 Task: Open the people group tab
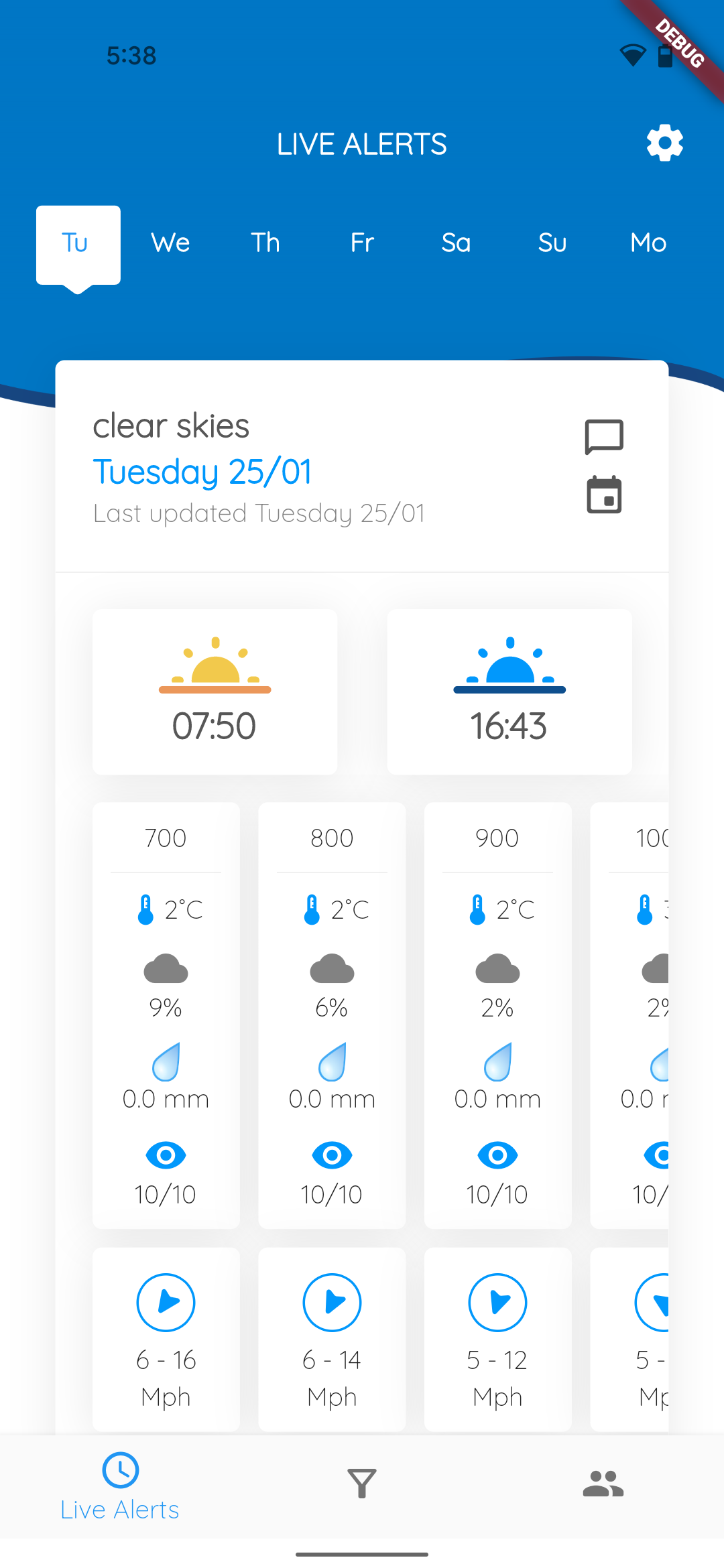(x=603, y=1484)
